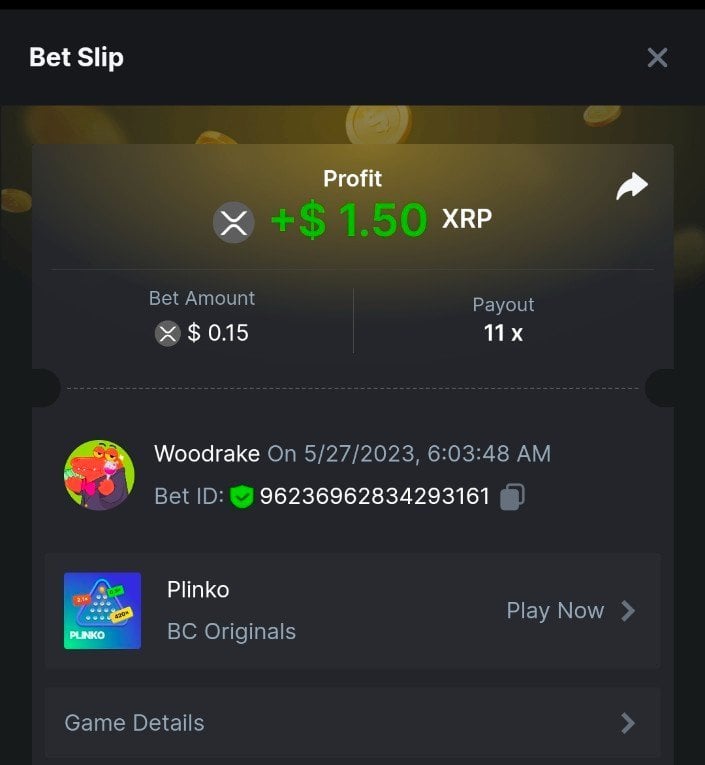
Task: Share the bet slip result
Action: click(x=632, y=186)
